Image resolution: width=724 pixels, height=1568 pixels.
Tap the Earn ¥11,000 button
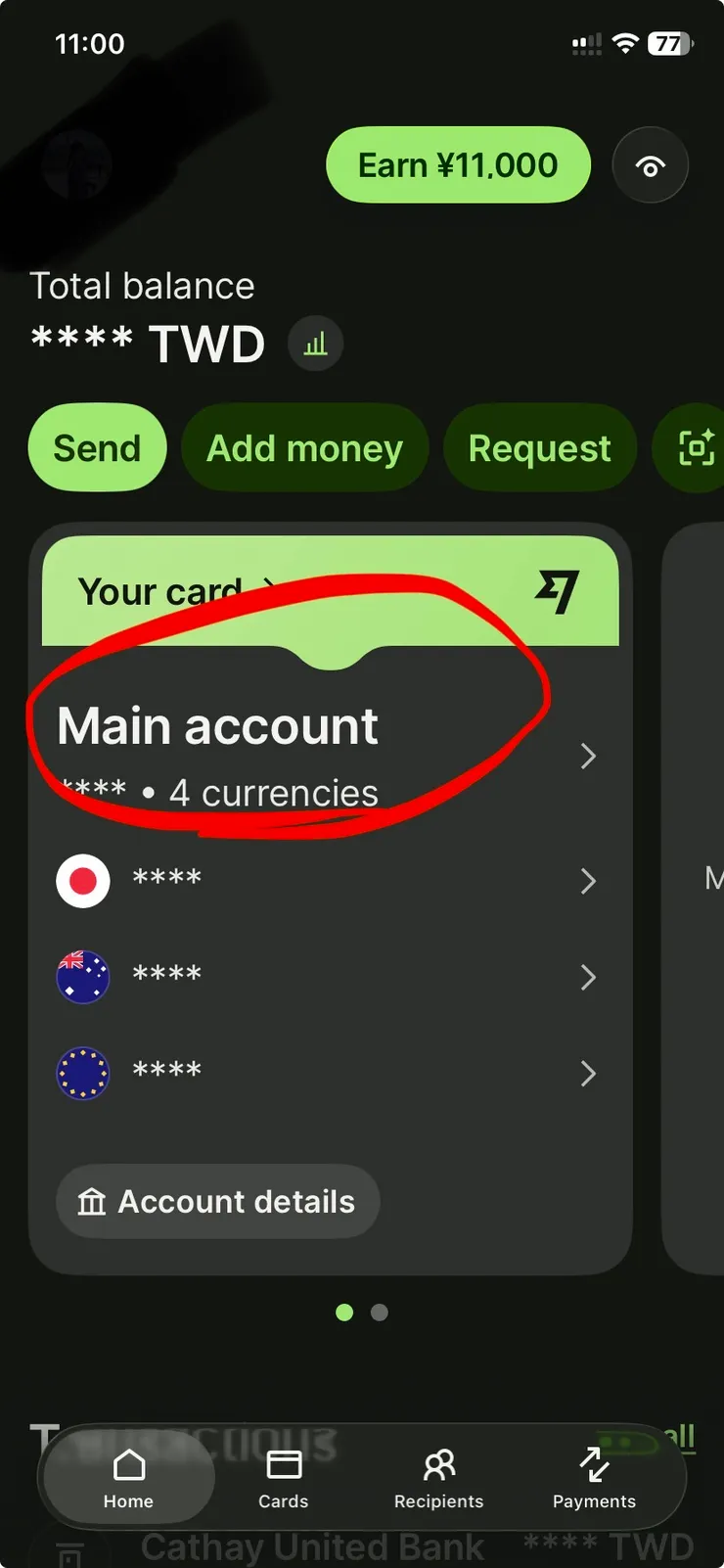point(458,165)
